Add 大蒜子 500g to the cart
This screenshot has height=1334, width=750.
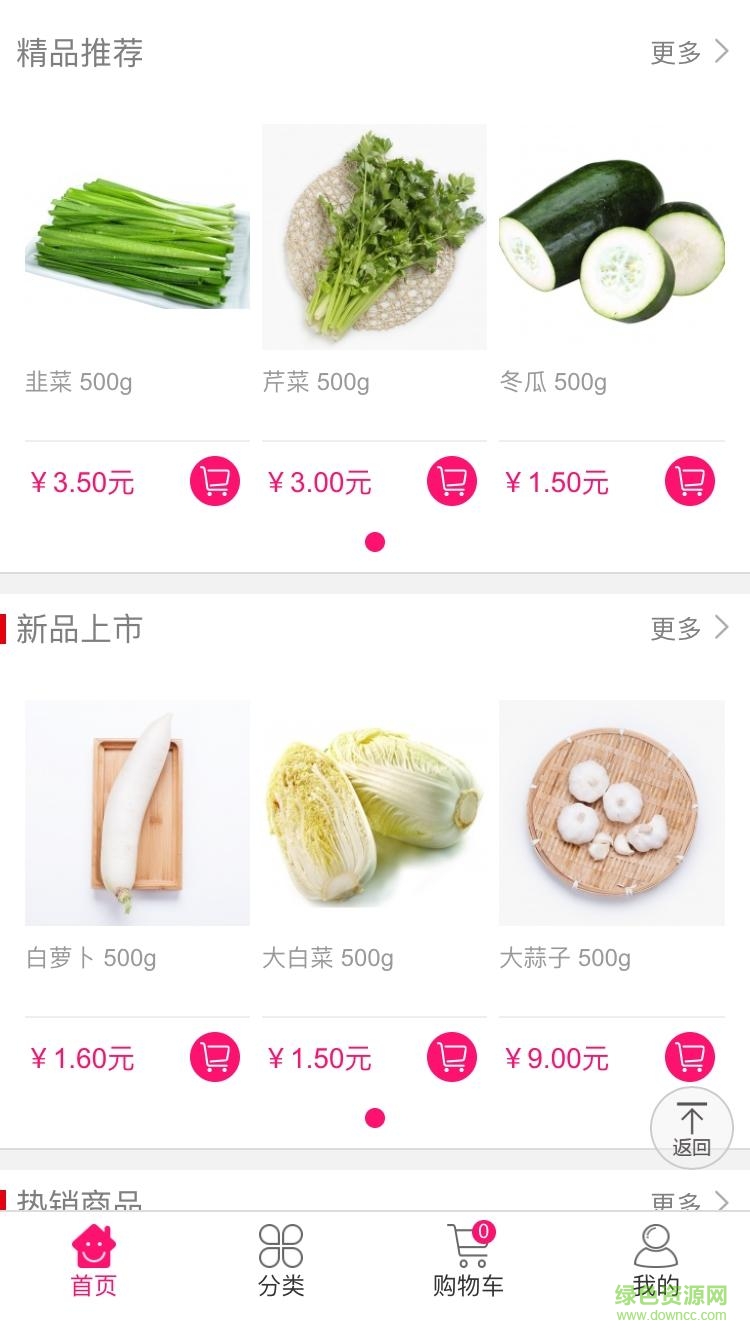(x=690, y=1057)
